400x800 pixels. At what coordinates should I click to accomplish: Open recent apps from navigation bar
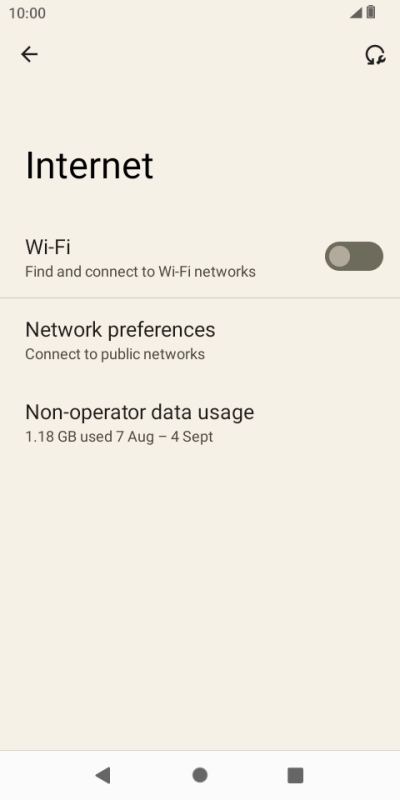pyautogui.click(x=295, y=775)
